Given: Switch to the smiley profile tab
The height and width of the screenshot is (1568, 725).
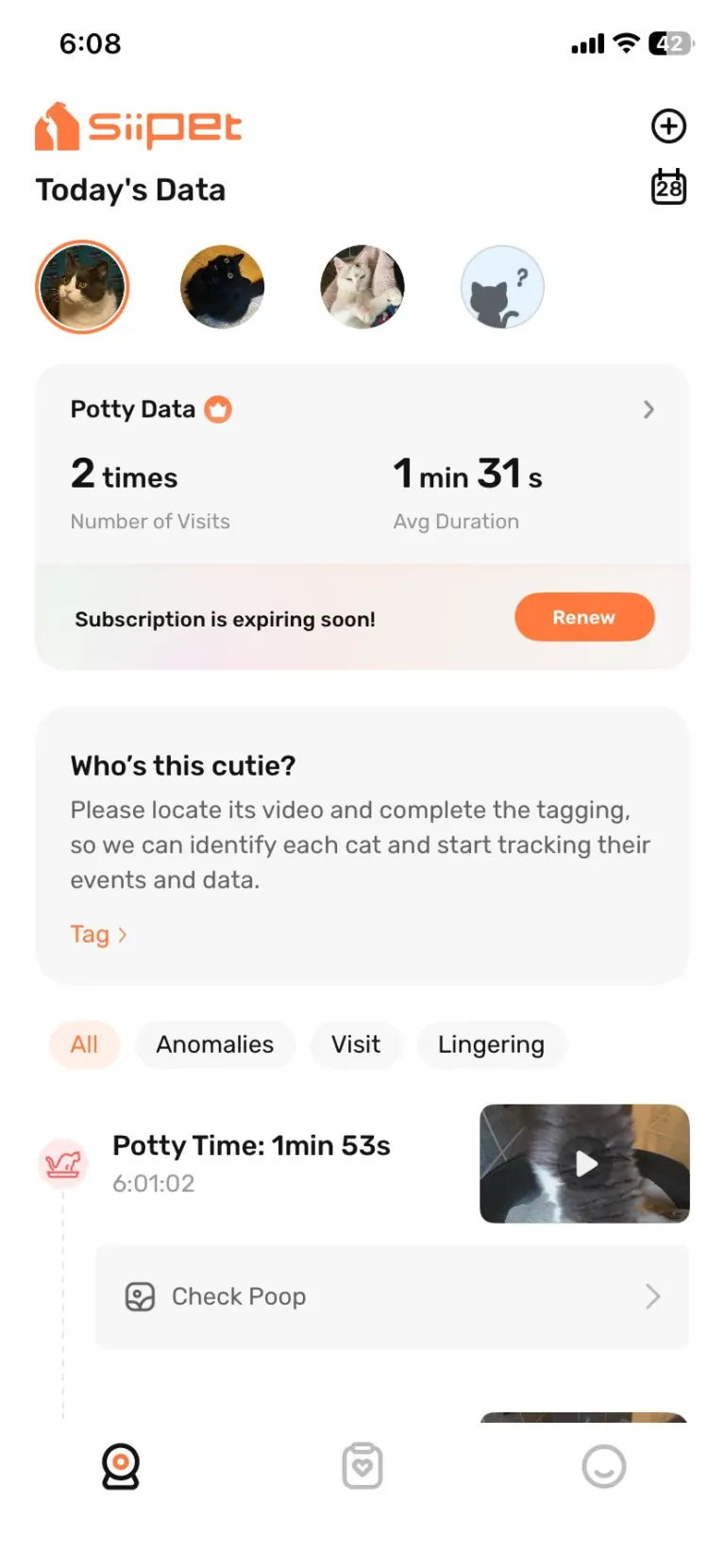Looking at the screenshot, I should (604, 1467).
